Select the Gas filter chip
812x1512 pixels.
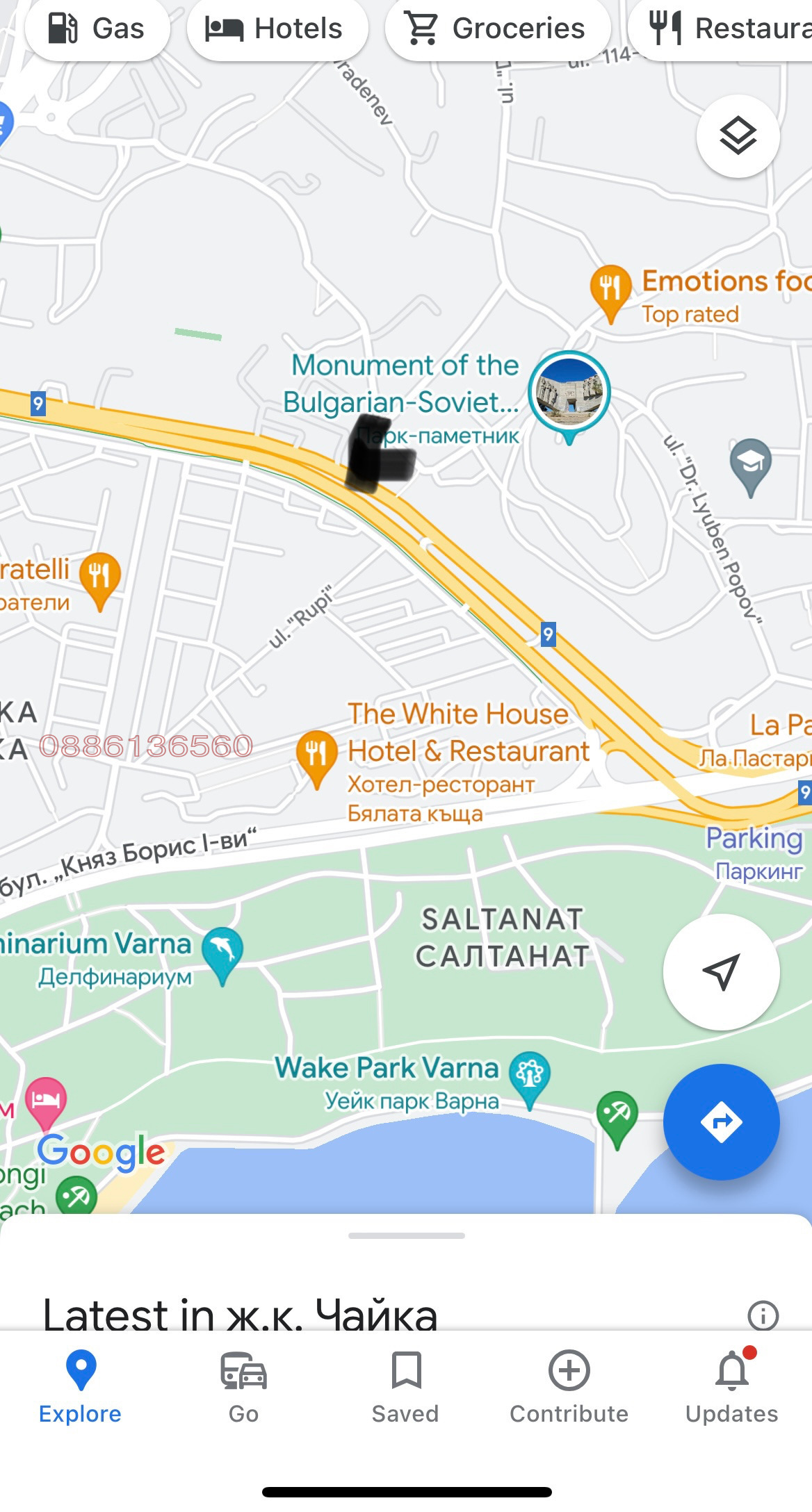pos(97,29)
